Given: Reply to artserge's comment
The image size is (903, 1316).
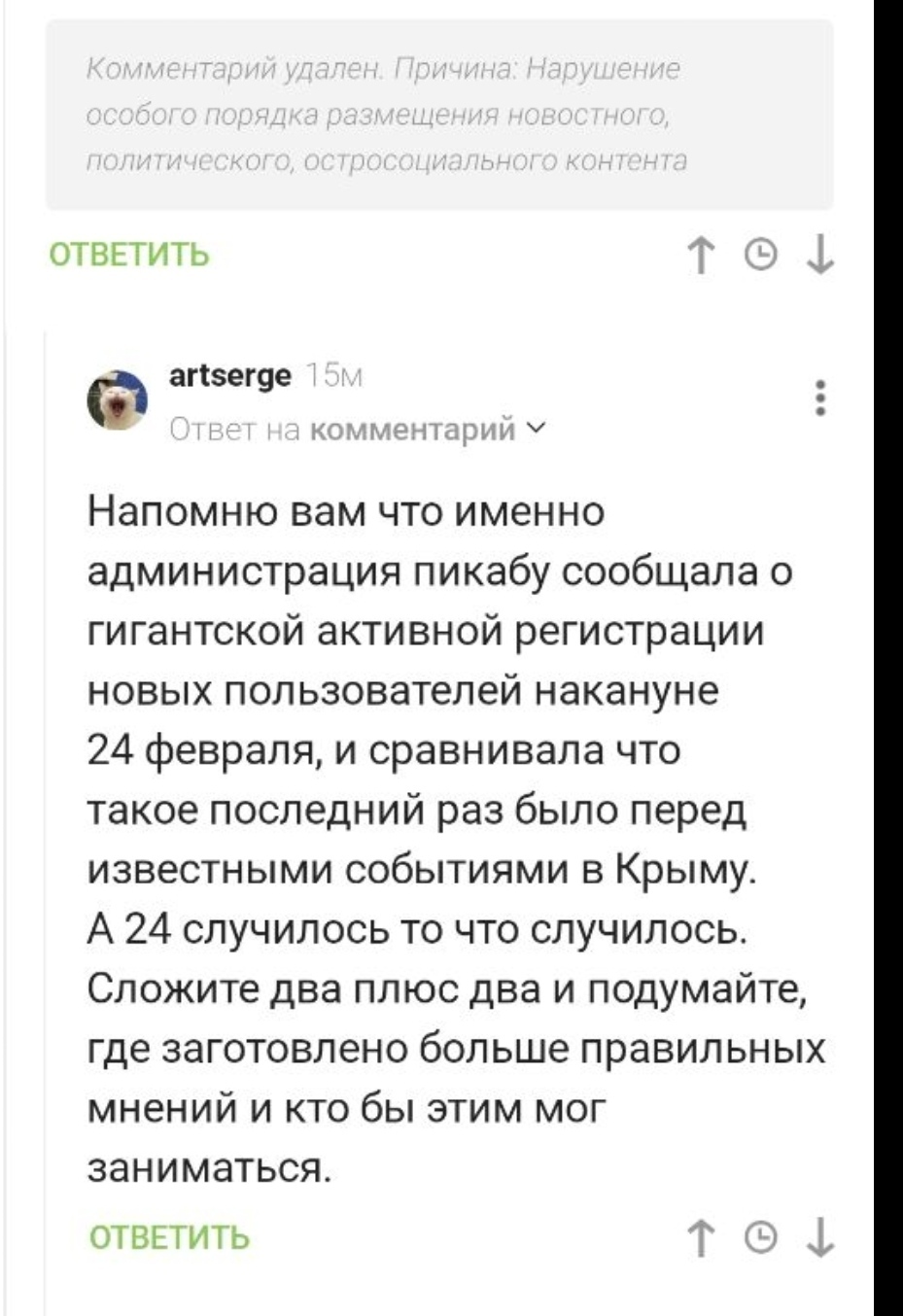Looking at the screenshot, I should click(169, 1237).
